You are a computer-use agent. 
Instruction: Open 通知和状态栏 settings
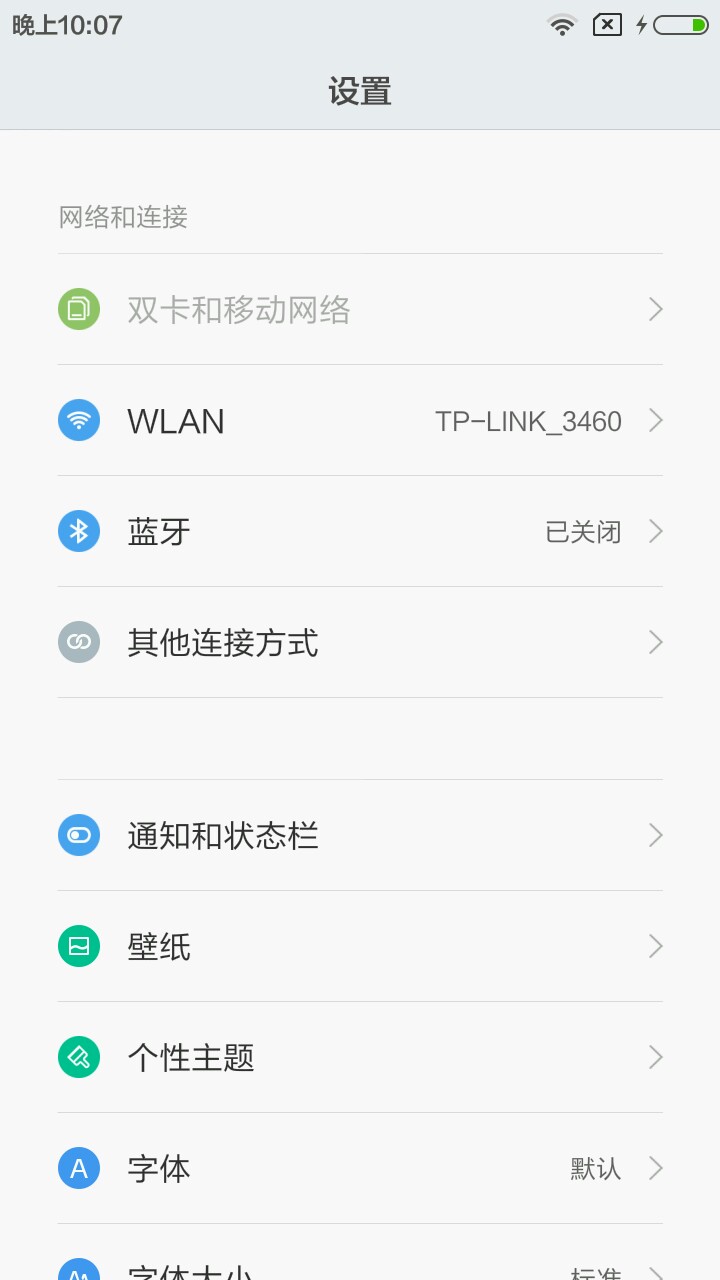click(x=360, y=835)
